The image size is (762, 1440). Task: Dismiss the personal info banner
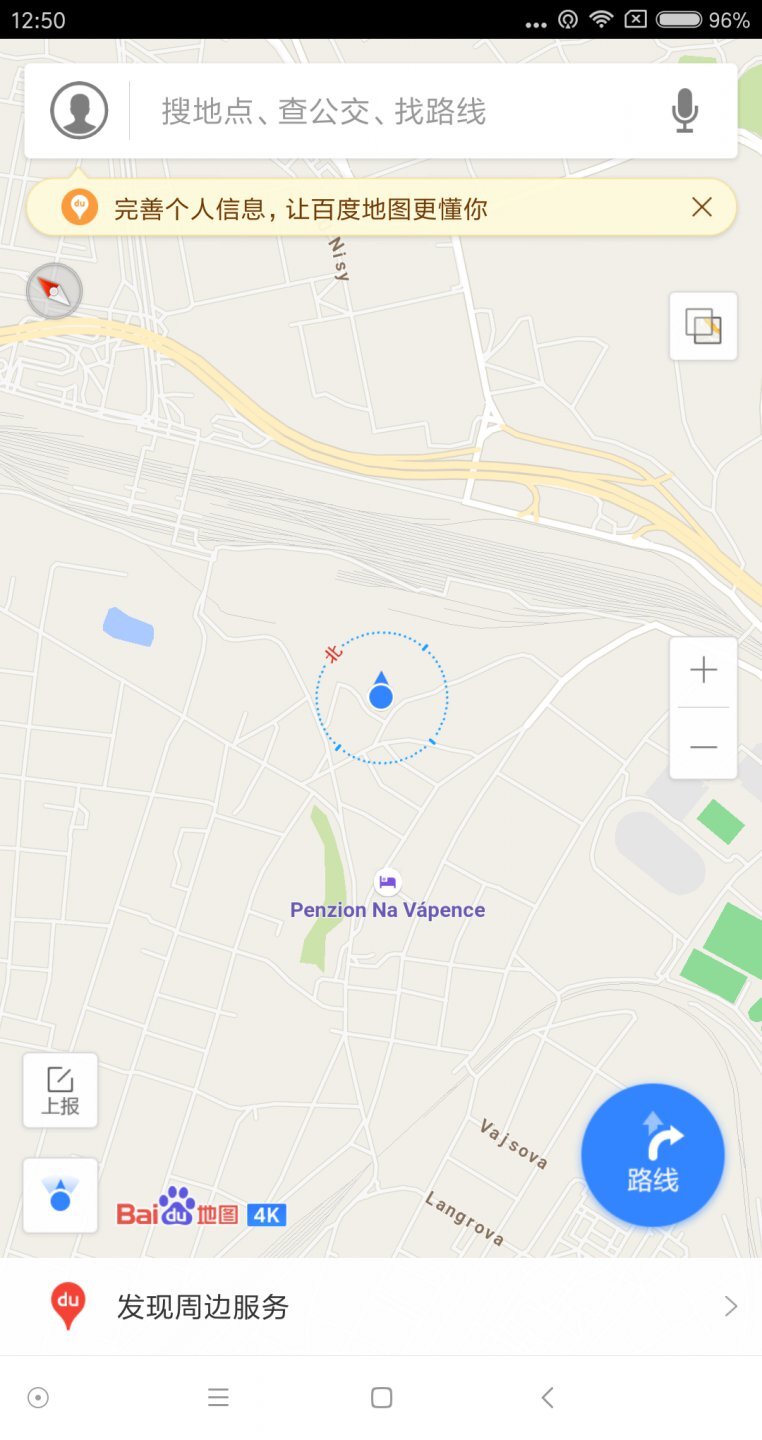coord(702,207)
